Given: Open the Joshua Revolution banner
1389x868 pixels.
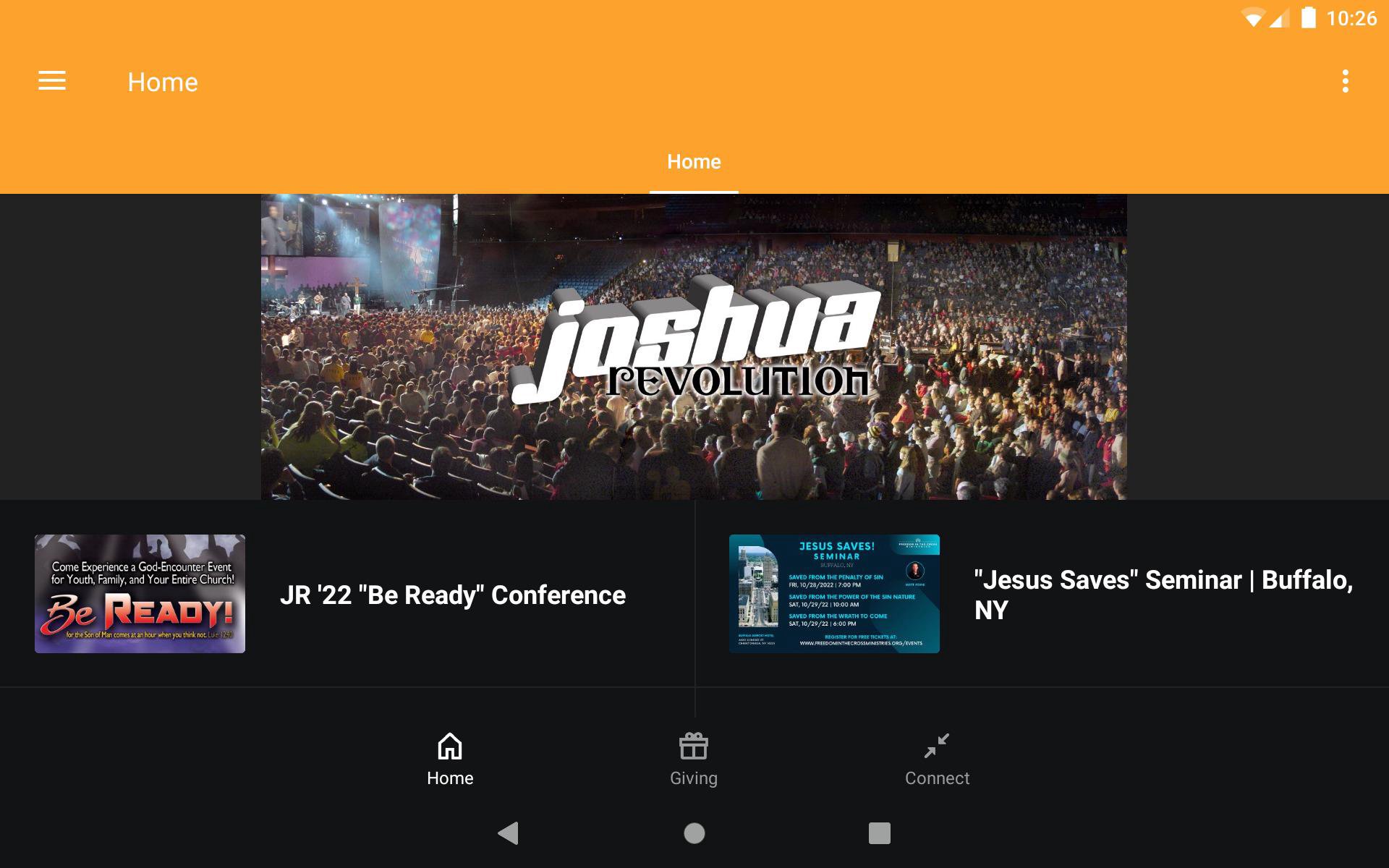Looking at the screenshot, I should click(693, 346).
